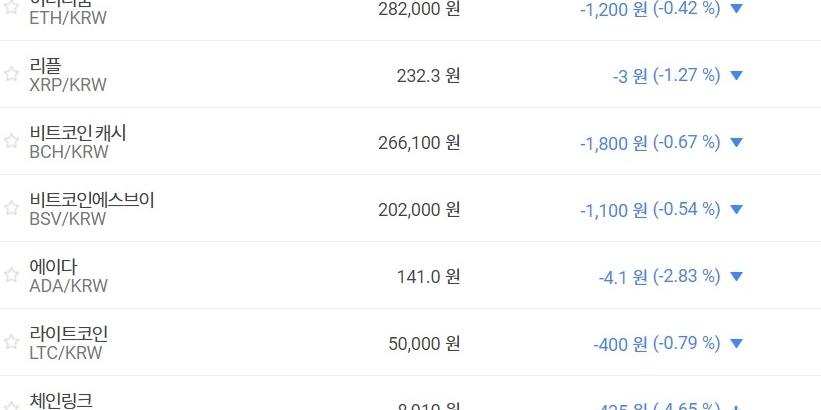
Task: Open the 리플 XRP/KRW market row
Action: tap(68, 75)
